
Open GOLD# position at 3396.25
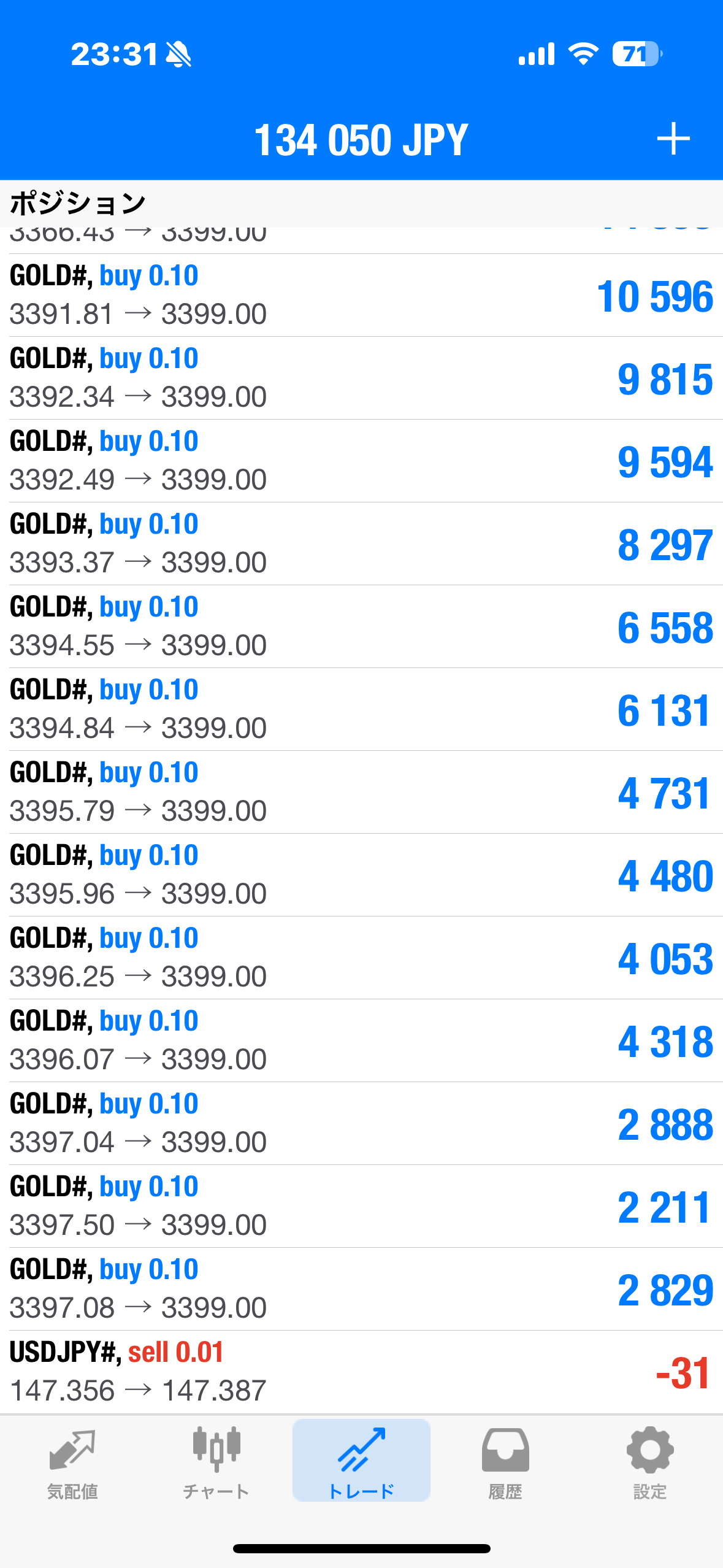[361, 958]
